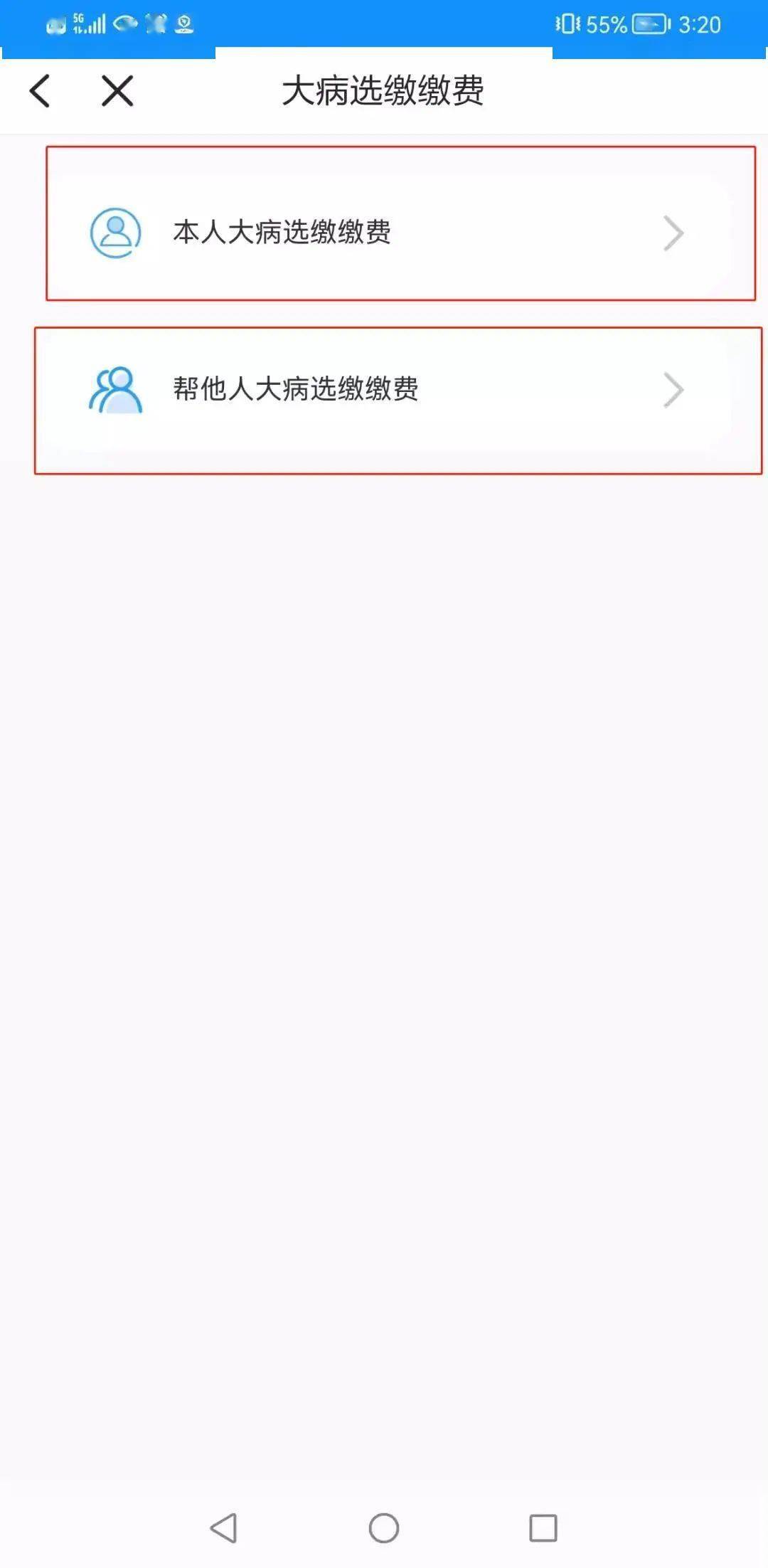Tap the system back button
This screenshot has height=1568, width=768.
224,1527
